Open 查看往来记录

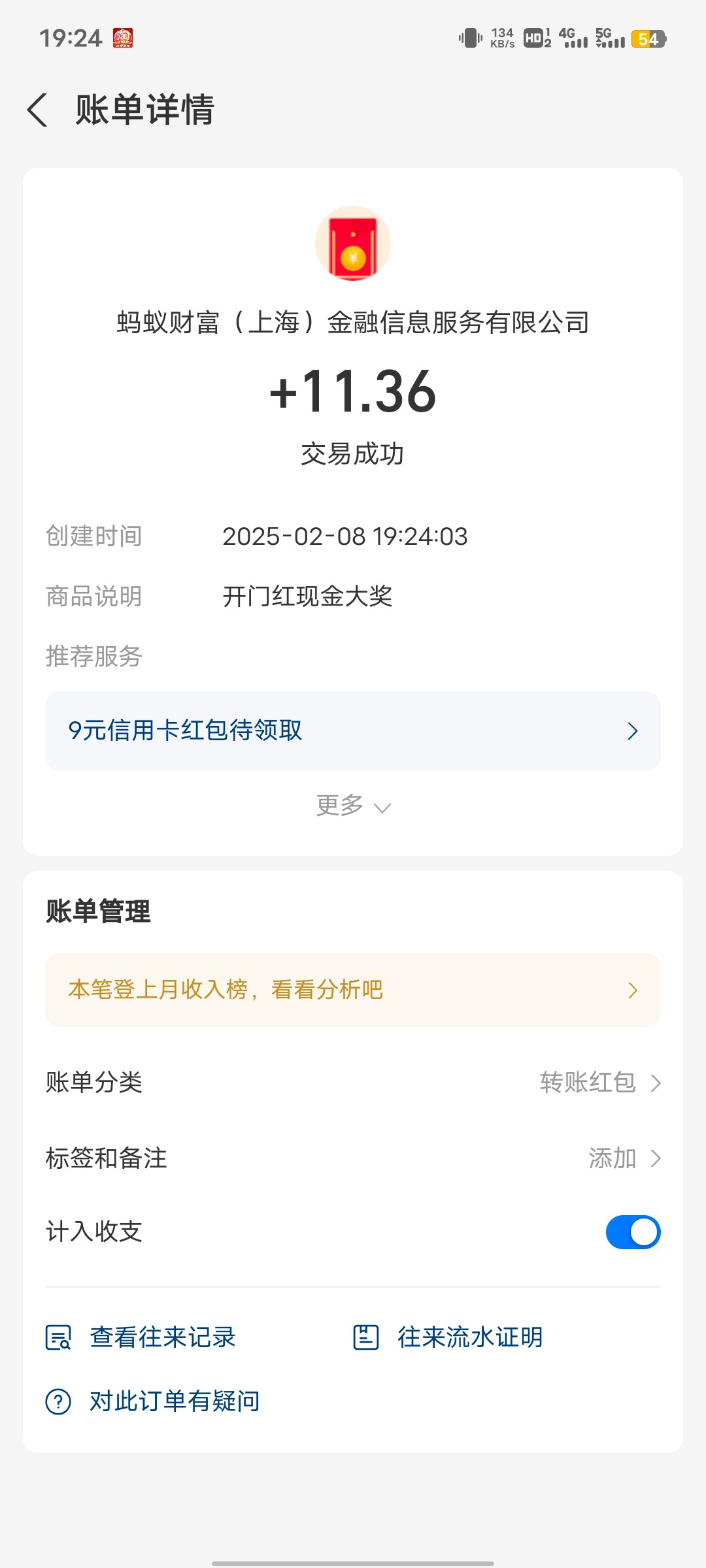tap(141, 1337)
